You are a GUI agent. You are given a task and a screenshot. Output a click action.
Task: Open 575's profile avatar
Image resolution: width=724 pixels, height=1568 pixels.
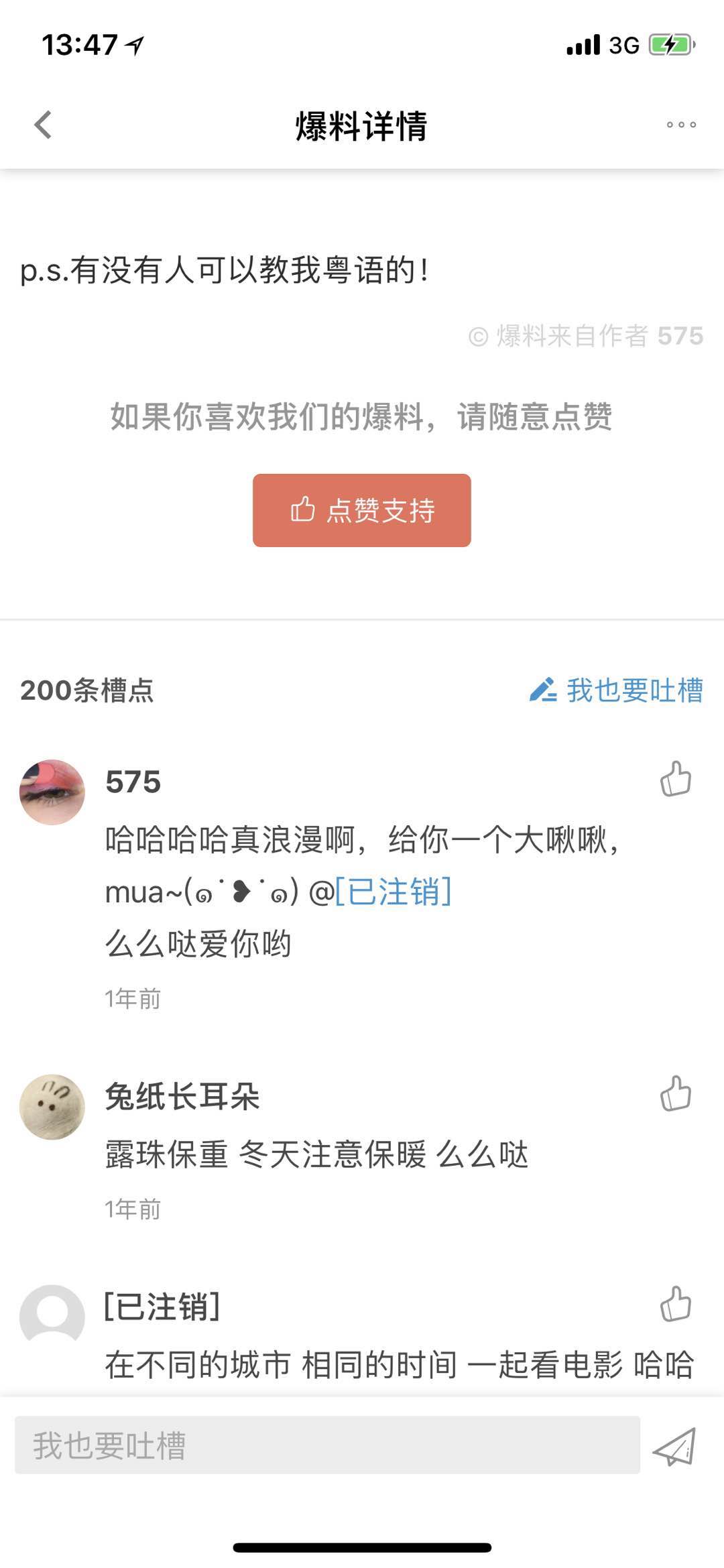point(52,792)
